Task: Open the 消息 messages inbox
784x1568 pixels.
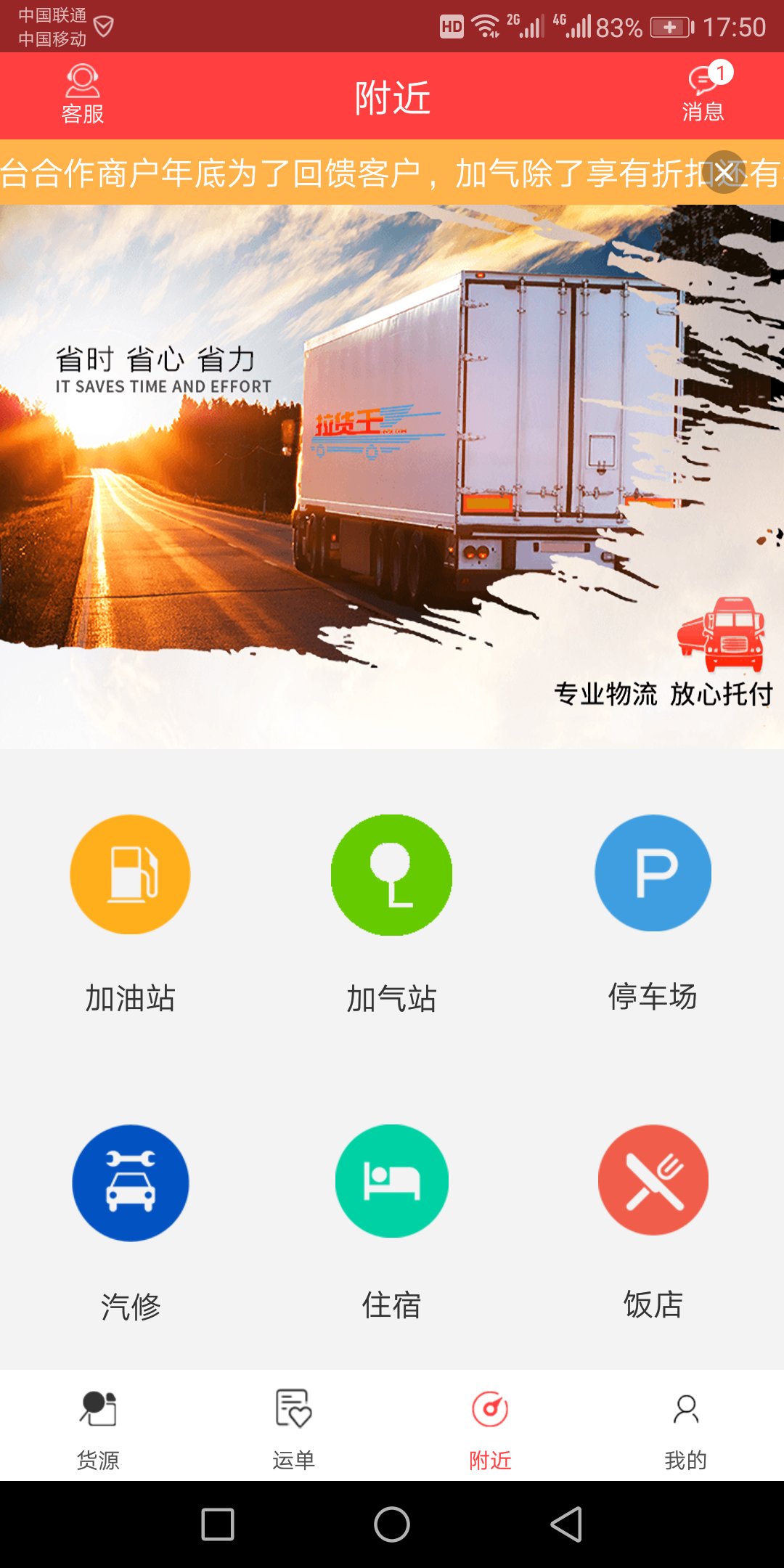Action: (x=703, y=94)
